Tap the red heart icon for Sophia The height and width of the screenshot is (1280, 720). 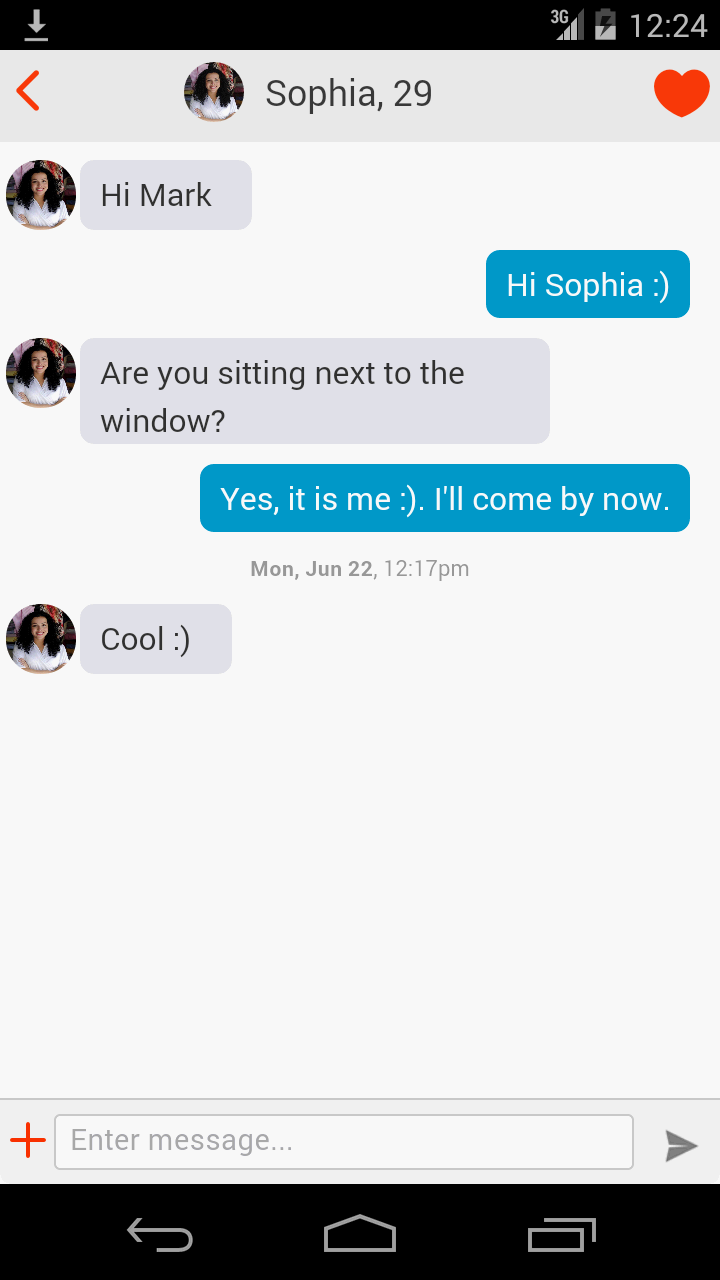point(681,93)
